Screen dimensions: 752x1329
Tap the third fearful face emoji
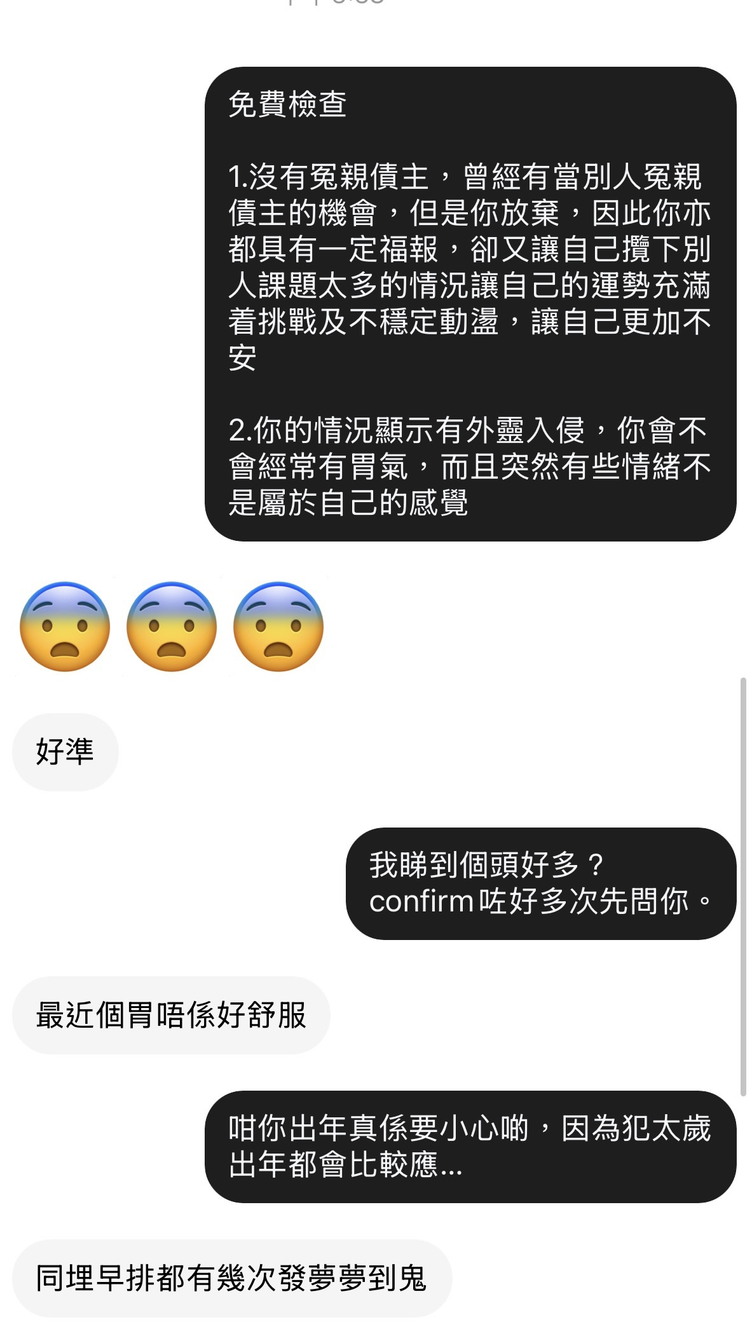click(x=277, y=626)
